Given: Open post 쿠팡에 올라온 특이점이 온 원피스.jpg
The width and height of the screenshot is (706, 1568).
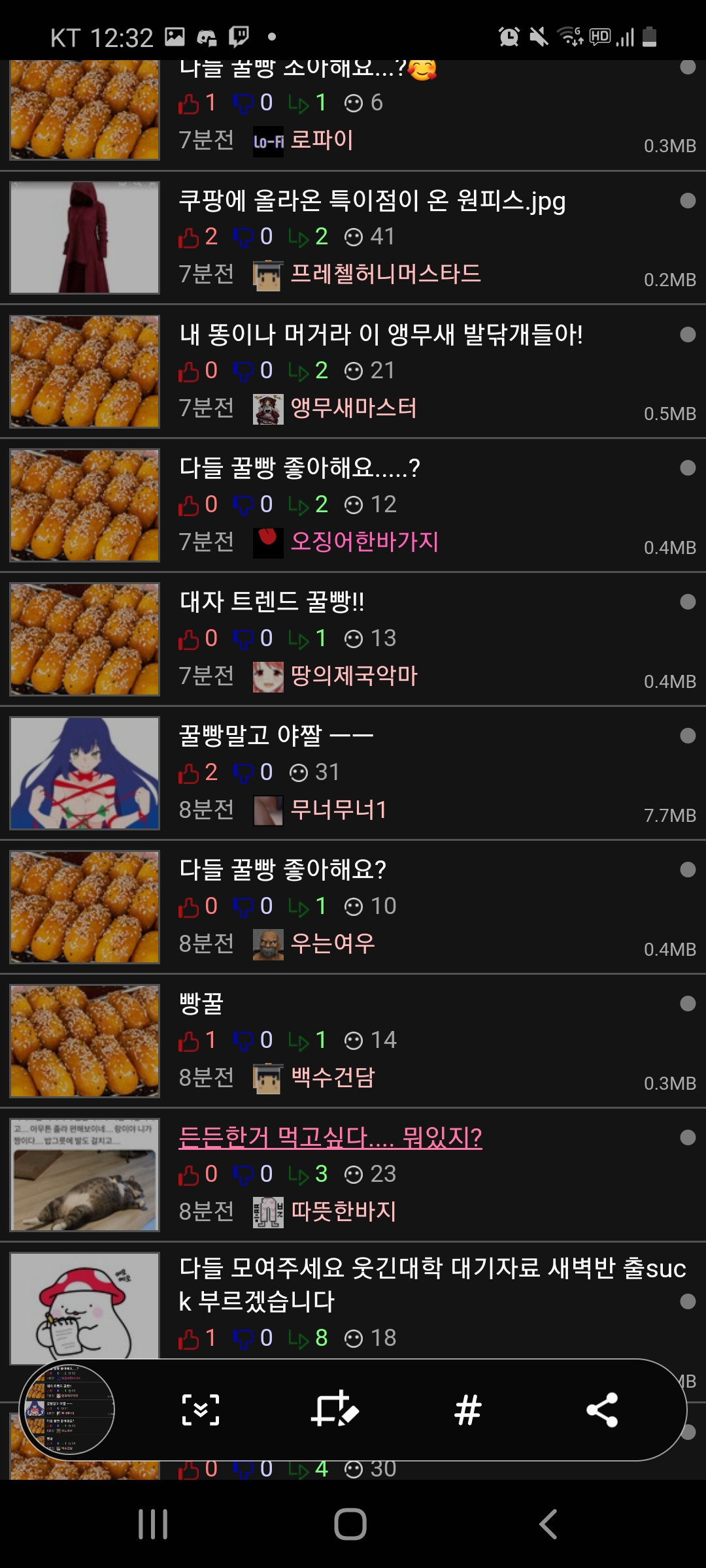Looking at the screenshot, I should point(372,201).
